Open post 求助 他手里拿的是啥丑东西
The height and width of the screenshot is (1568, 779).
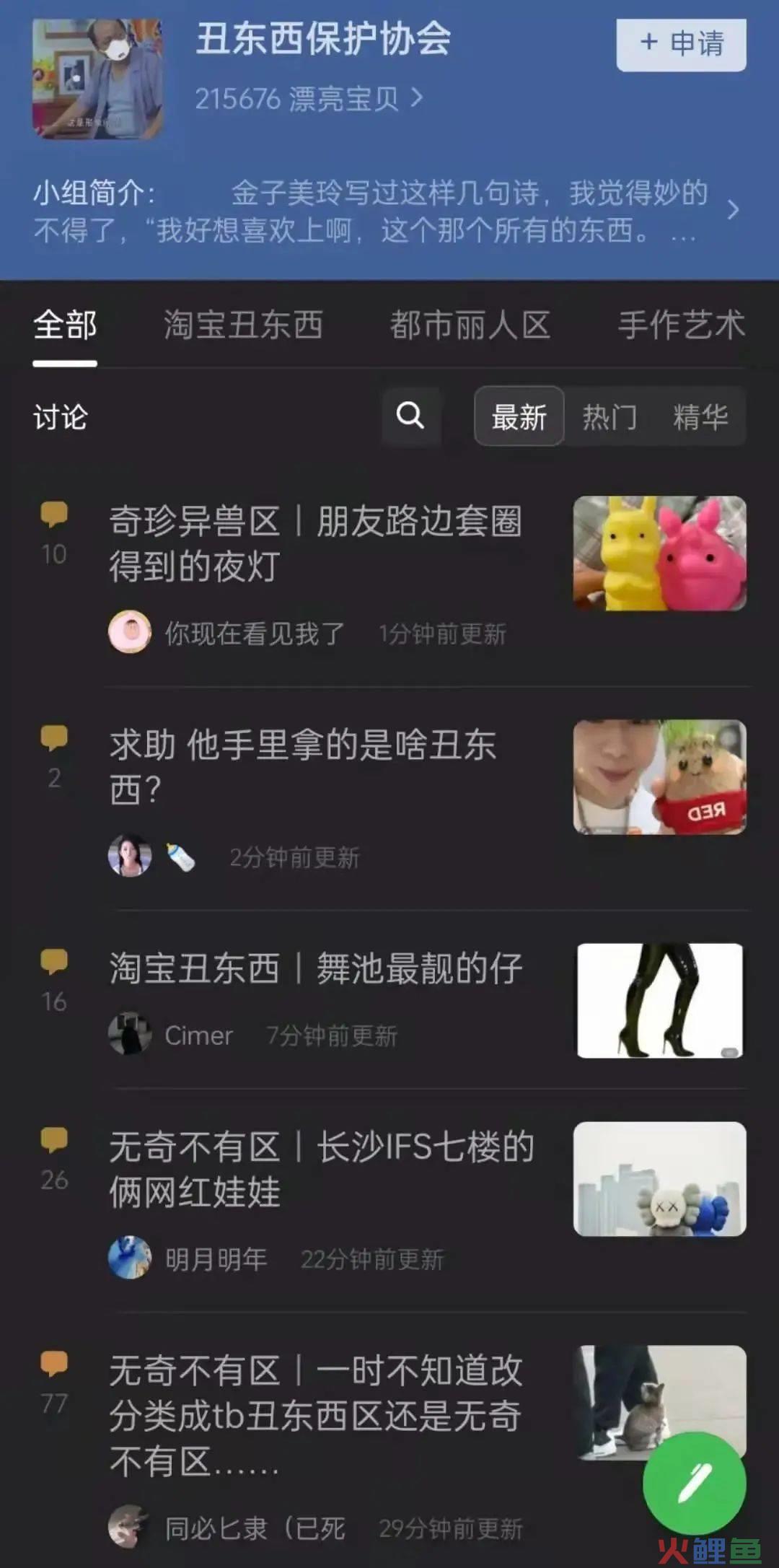tap(303, 766)
